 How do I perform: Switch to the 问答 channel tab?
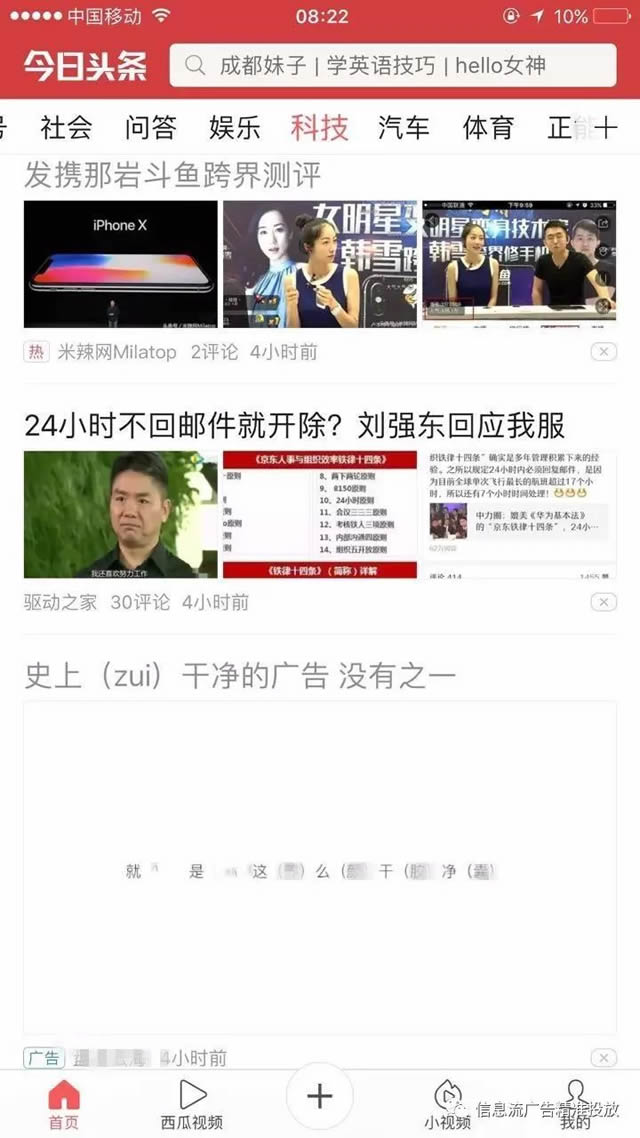(x=151, y=128)
